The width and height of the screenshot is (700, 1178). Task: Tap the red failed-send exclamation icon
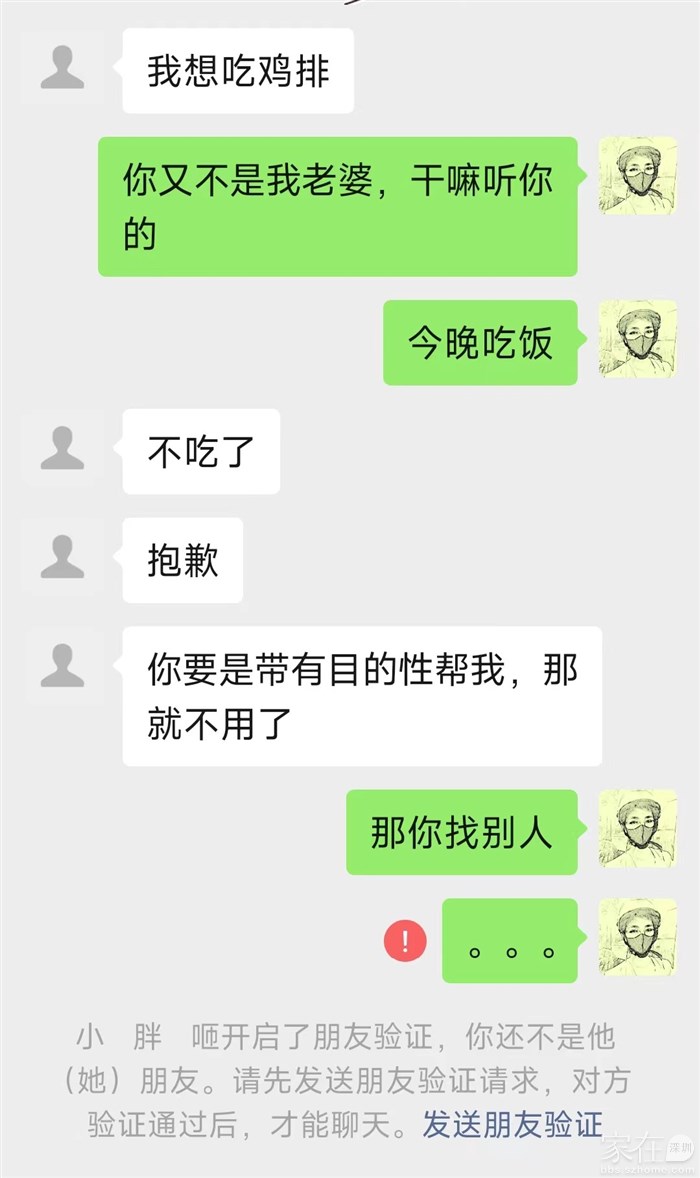(x=406, y=940)
